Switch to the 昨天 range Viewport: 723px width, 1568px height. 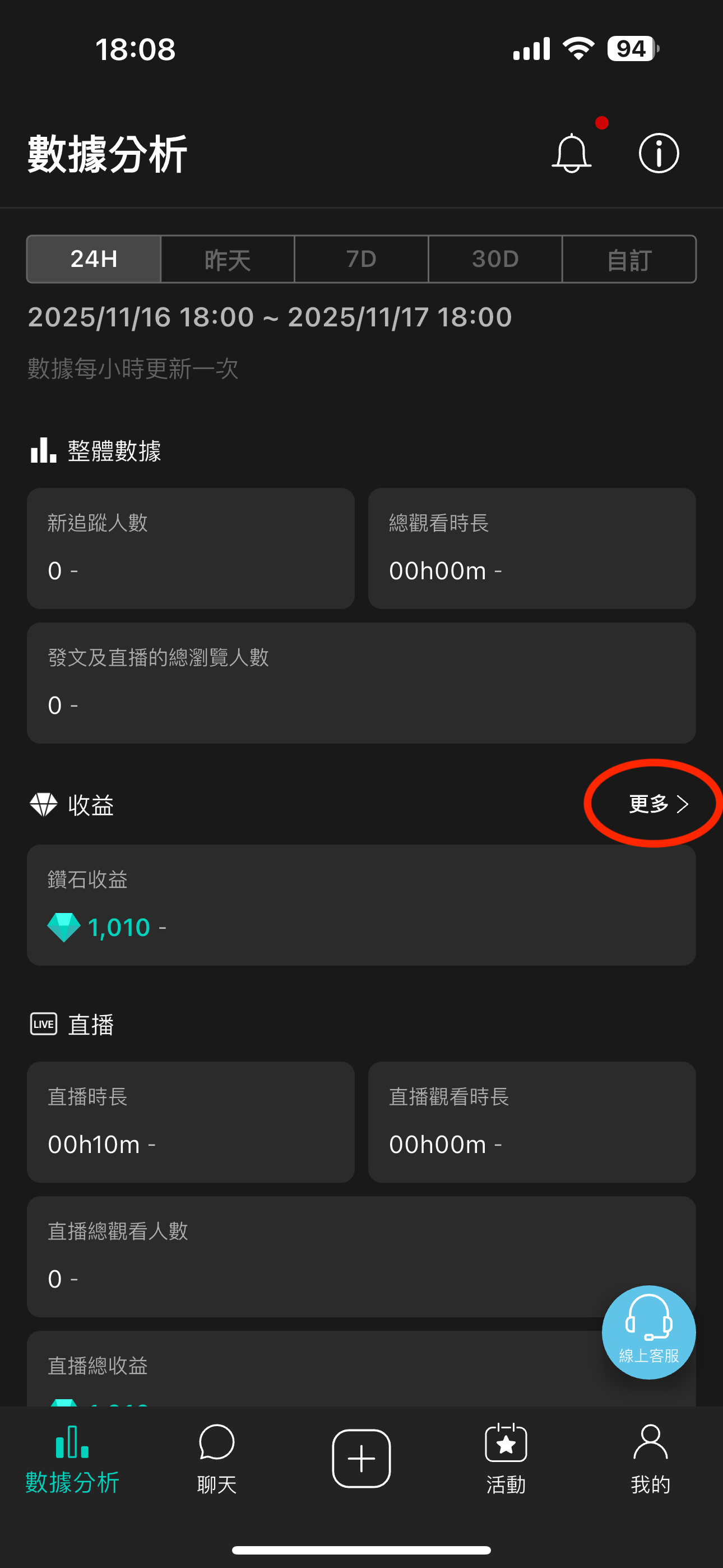(228, 259)
